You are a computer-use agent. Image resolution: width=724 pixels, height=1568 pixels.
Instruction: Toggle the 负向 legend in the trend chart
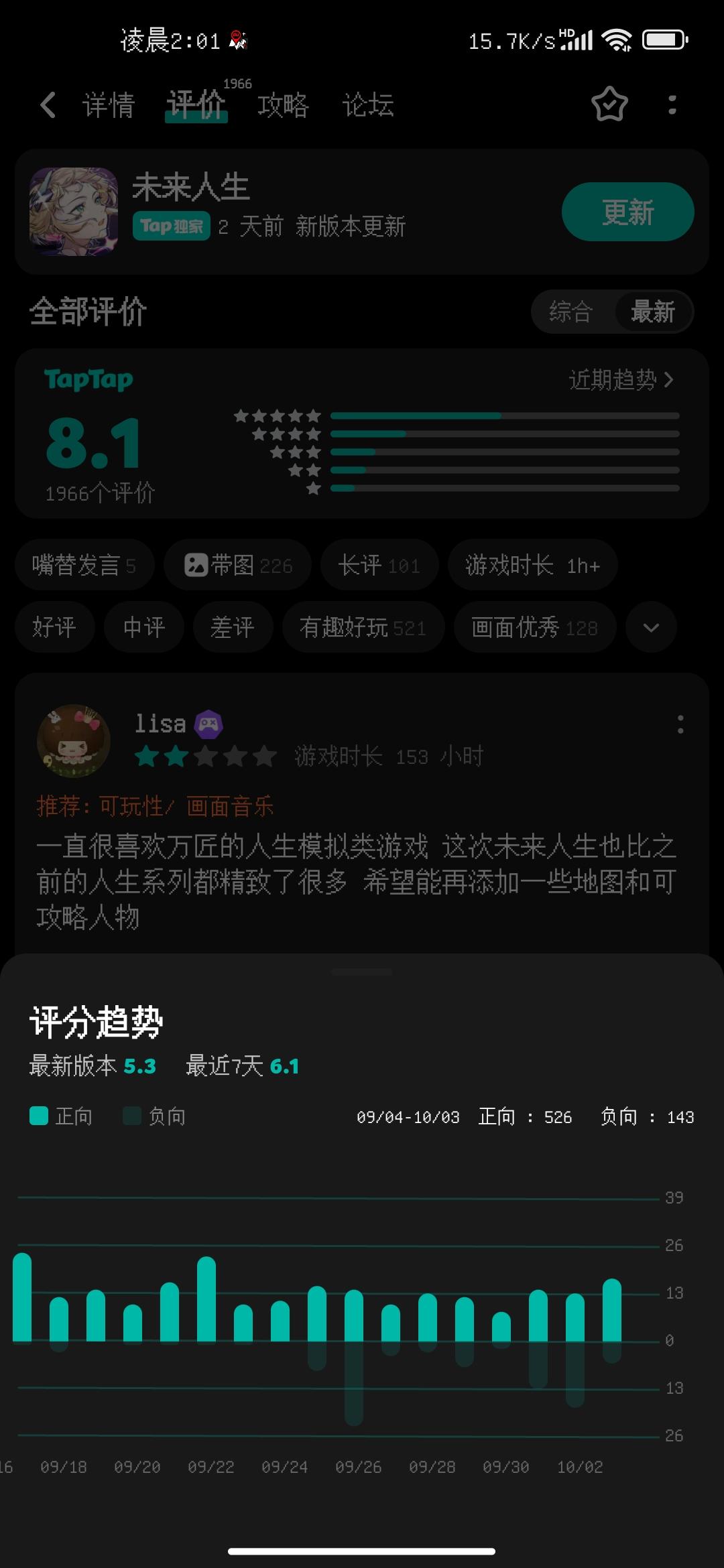(156, 1115)
